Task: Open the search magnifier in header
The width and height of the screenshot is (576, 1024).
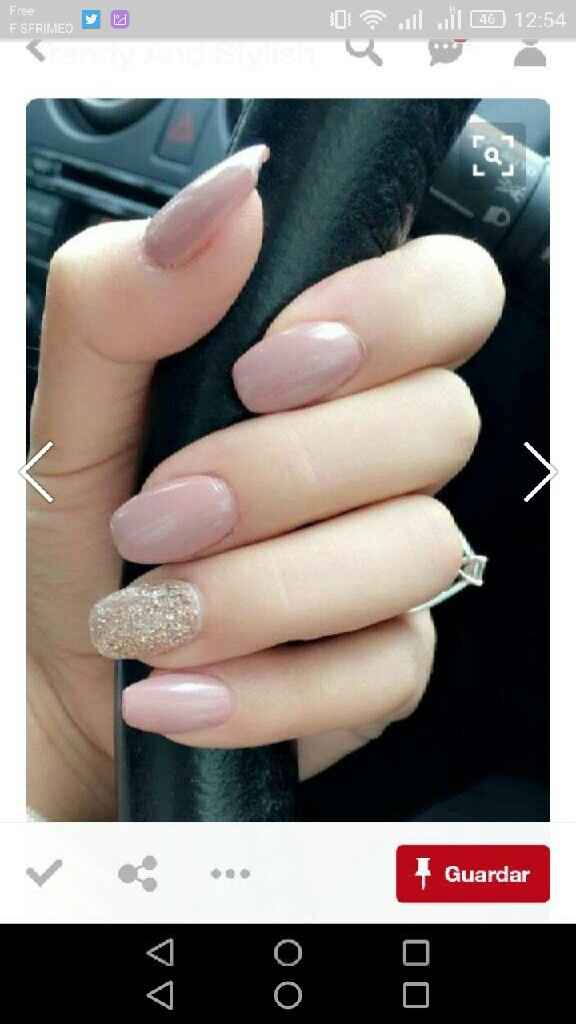Action: (x=364, y=51)
